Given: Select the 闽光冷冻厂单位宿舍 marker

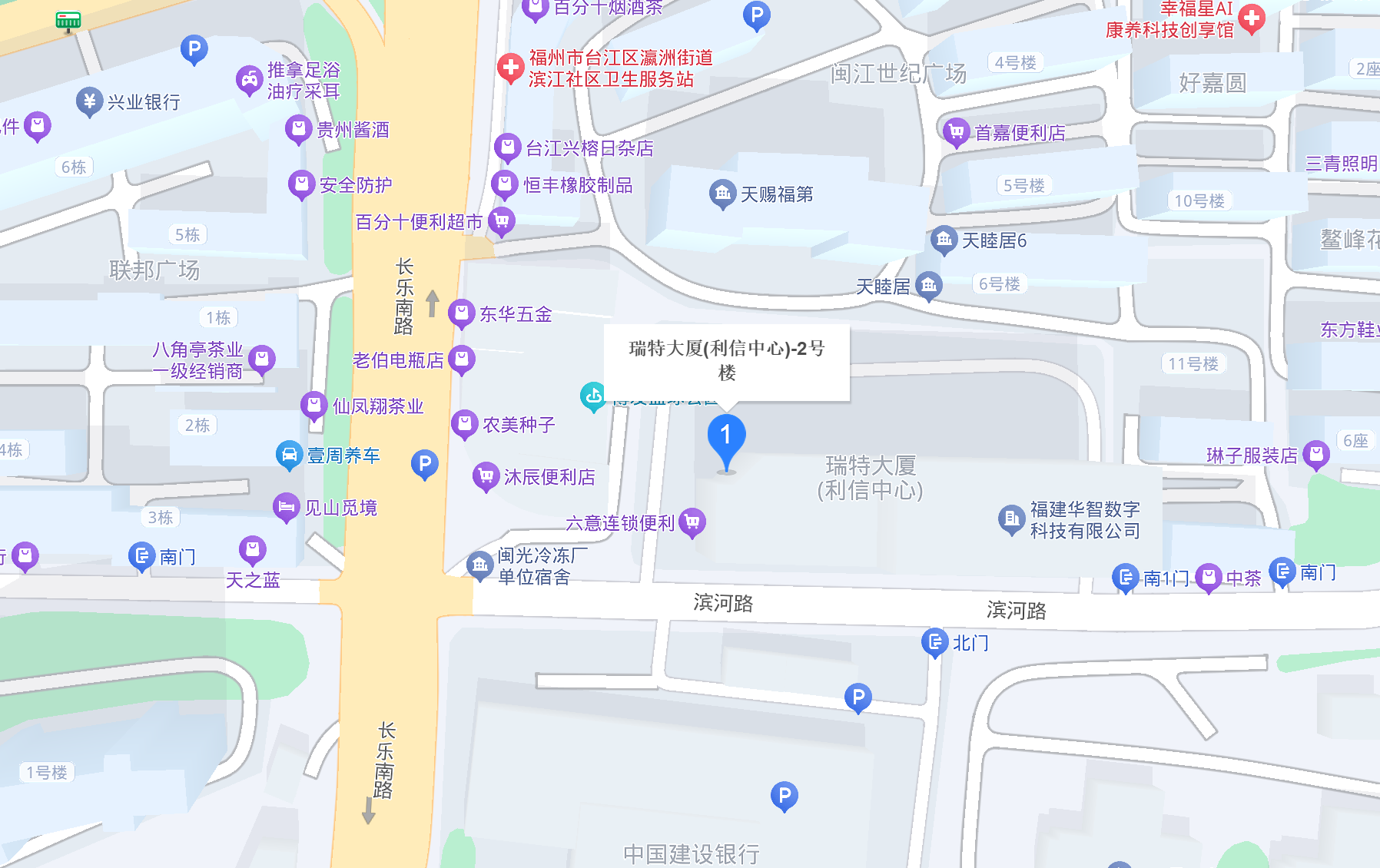Looking at the screenshot, I should pos(479,565).
